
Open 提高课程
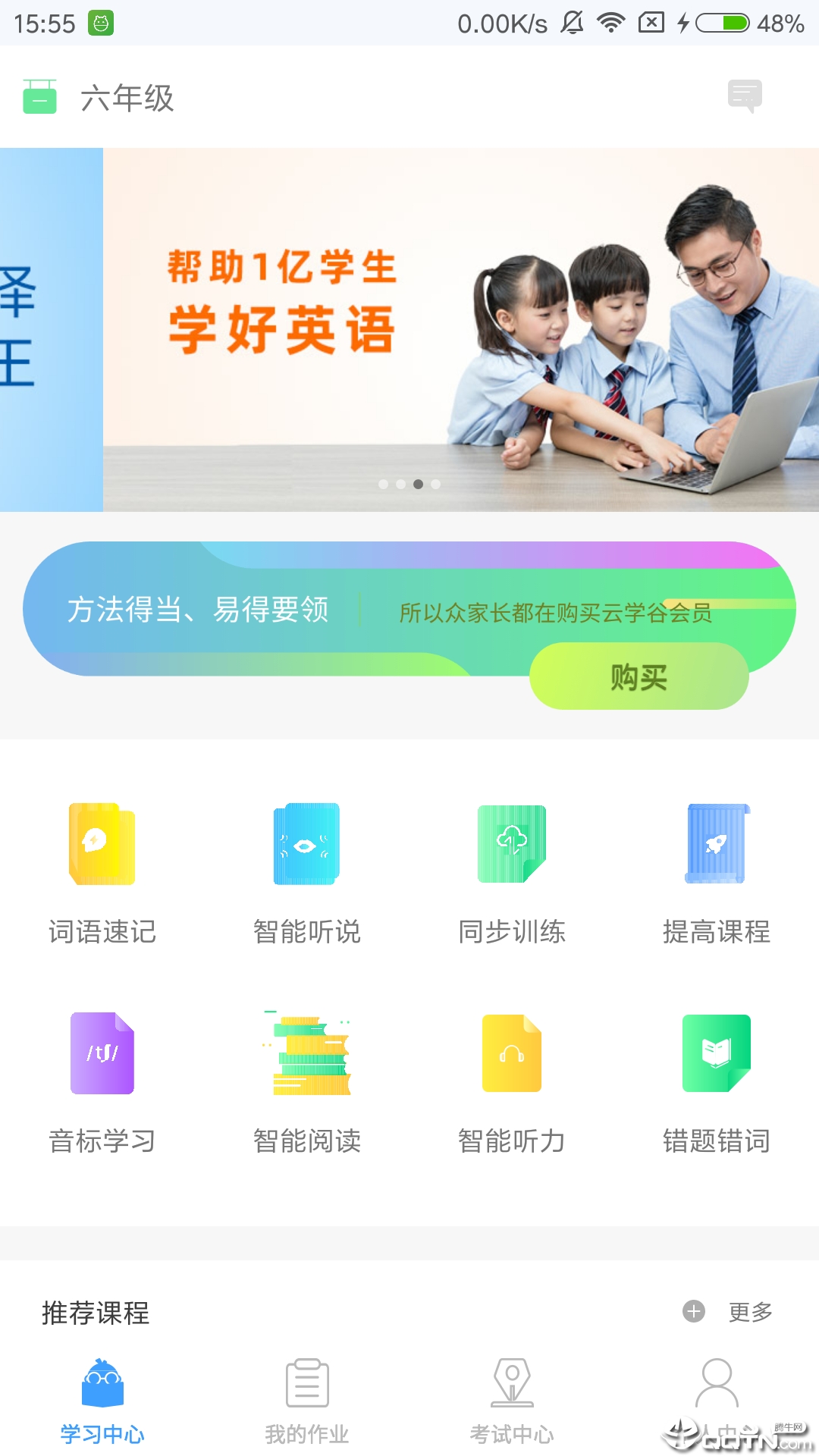[x=717, y=872]
